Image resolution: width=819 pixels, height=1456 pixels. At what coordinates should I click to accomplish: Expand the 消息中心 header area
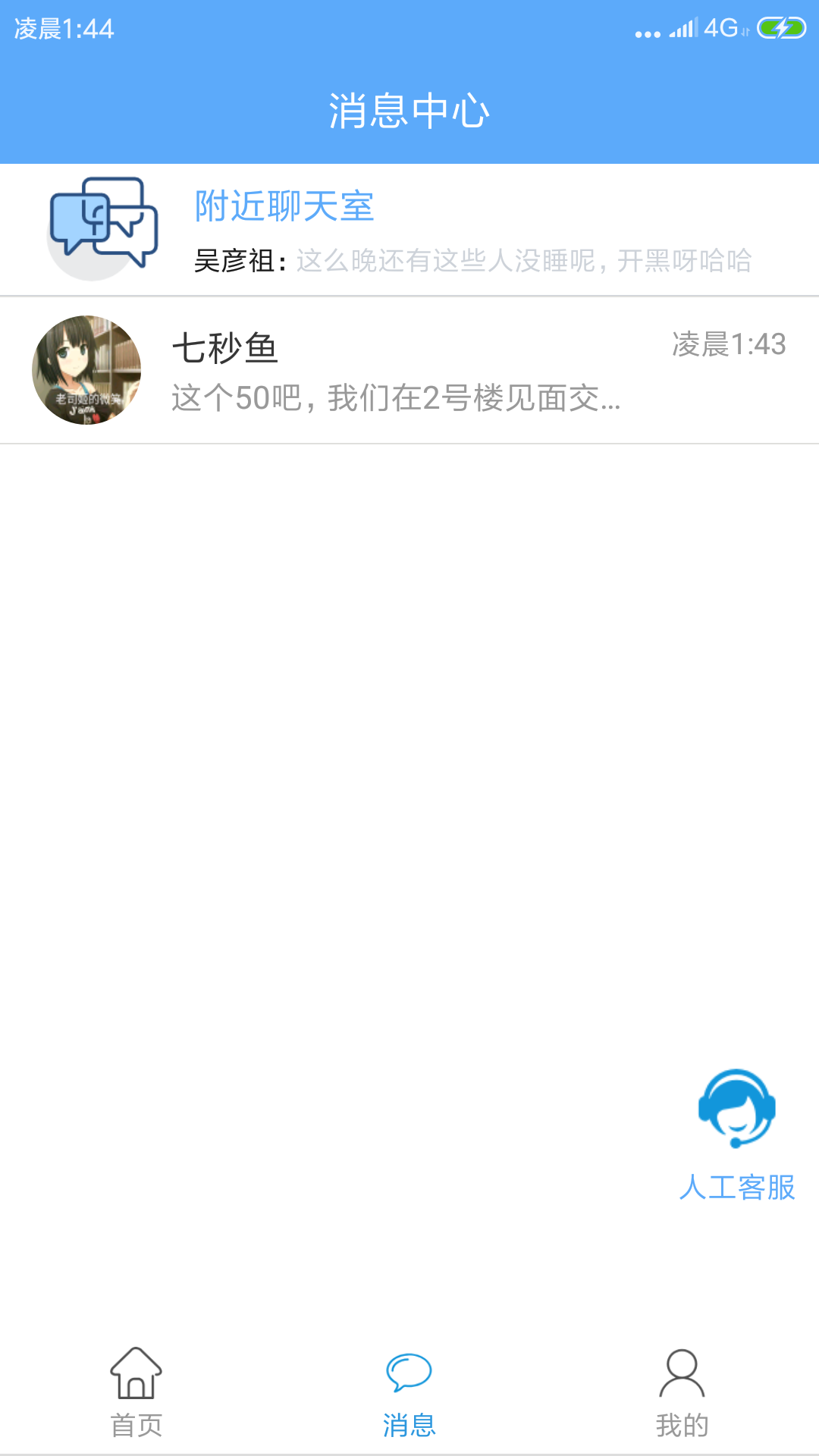pyautogui.click(x=409, y=108)
